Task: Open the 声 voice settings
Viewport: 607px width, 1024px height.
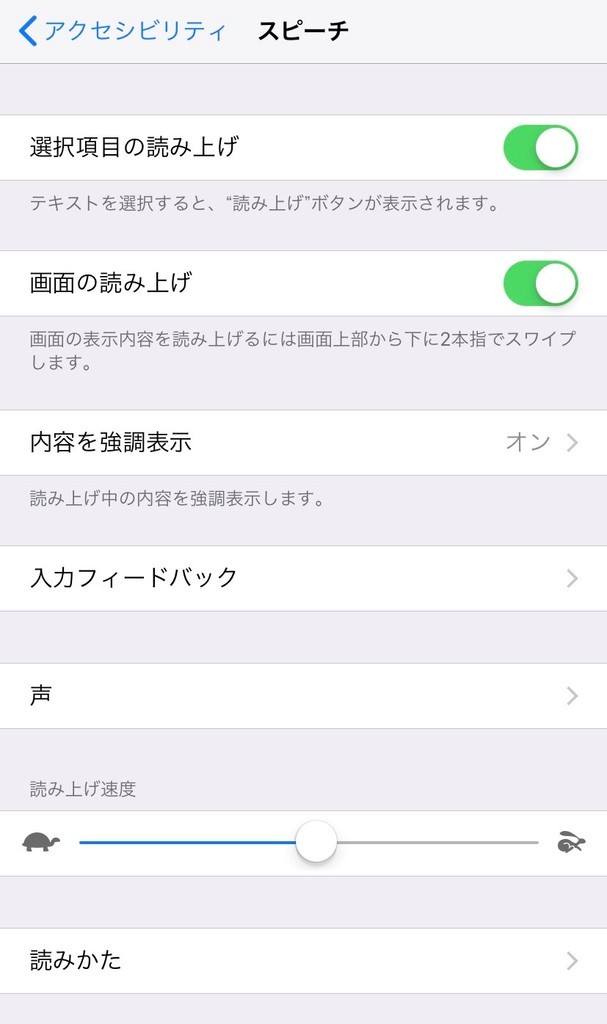Action: pyautogui.click(x=303, y=696)
